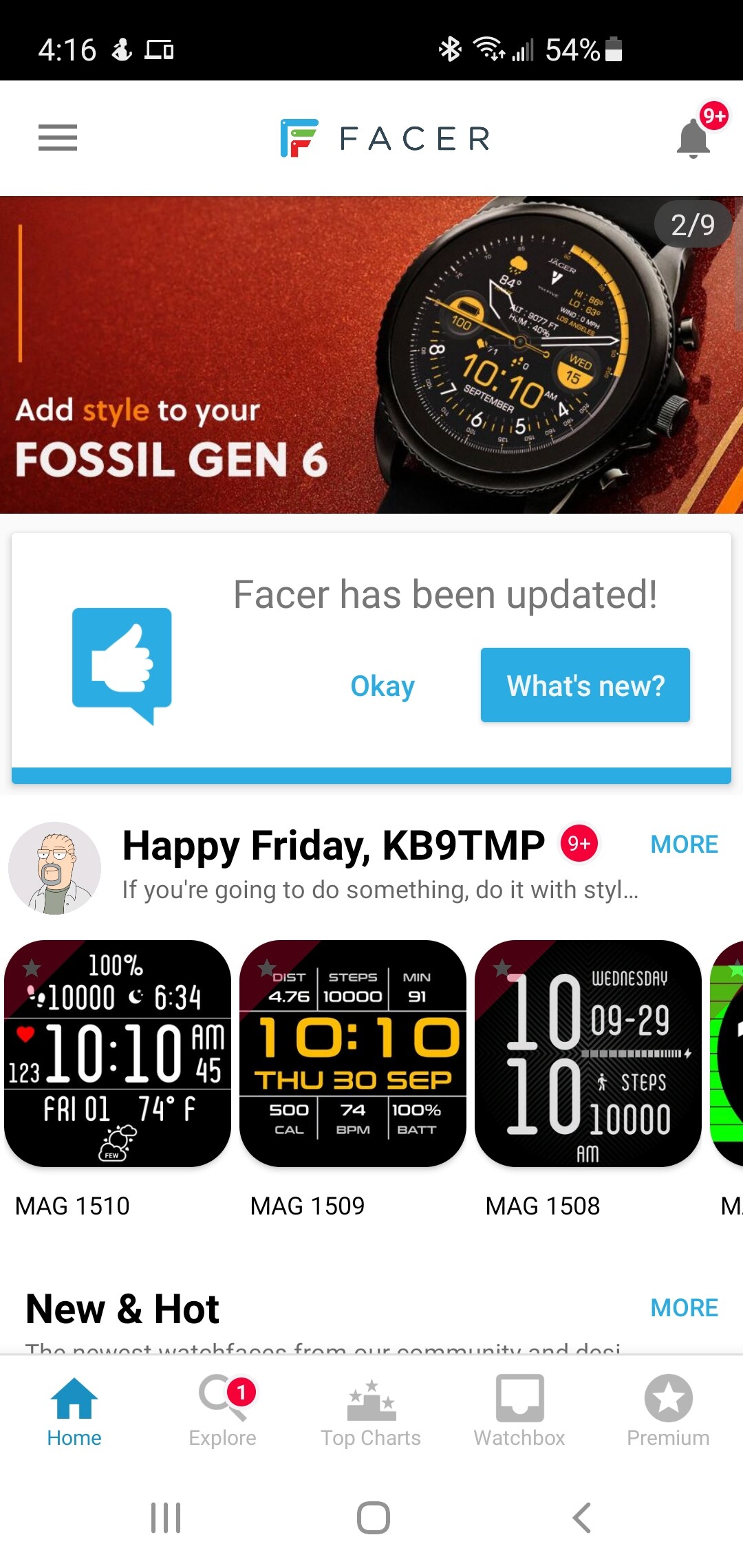Open the Fossil Gen 6 banner
This screenshot has height=1568, width=743.
(371, 355)
